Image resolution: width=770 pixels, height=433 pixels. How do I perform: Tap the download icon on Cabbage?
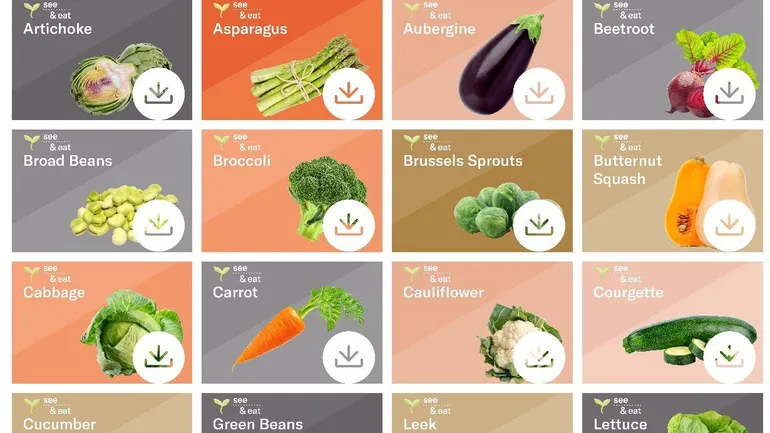pyautogui.click(x=158, y=357)
